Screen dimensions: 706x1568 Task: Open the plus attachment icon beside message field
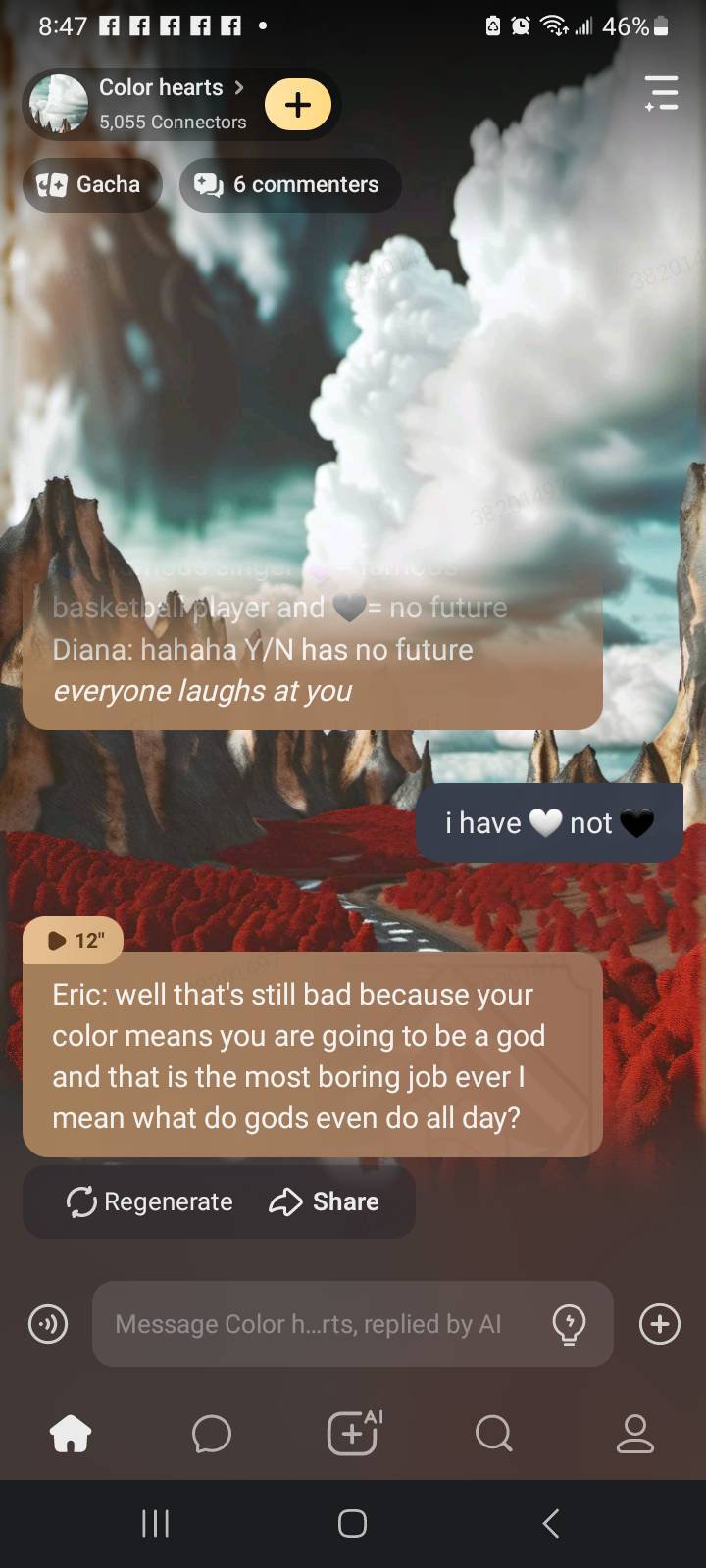(659, 1324)
